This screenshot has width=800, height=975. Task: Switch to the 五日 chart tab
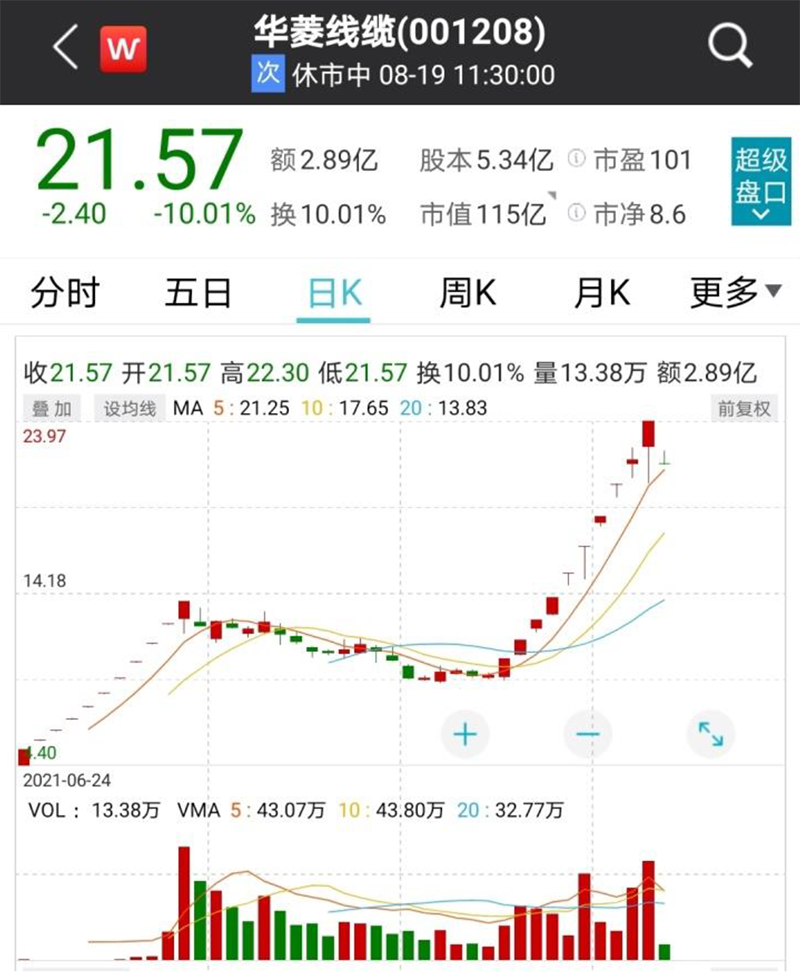tap(198, 293)
